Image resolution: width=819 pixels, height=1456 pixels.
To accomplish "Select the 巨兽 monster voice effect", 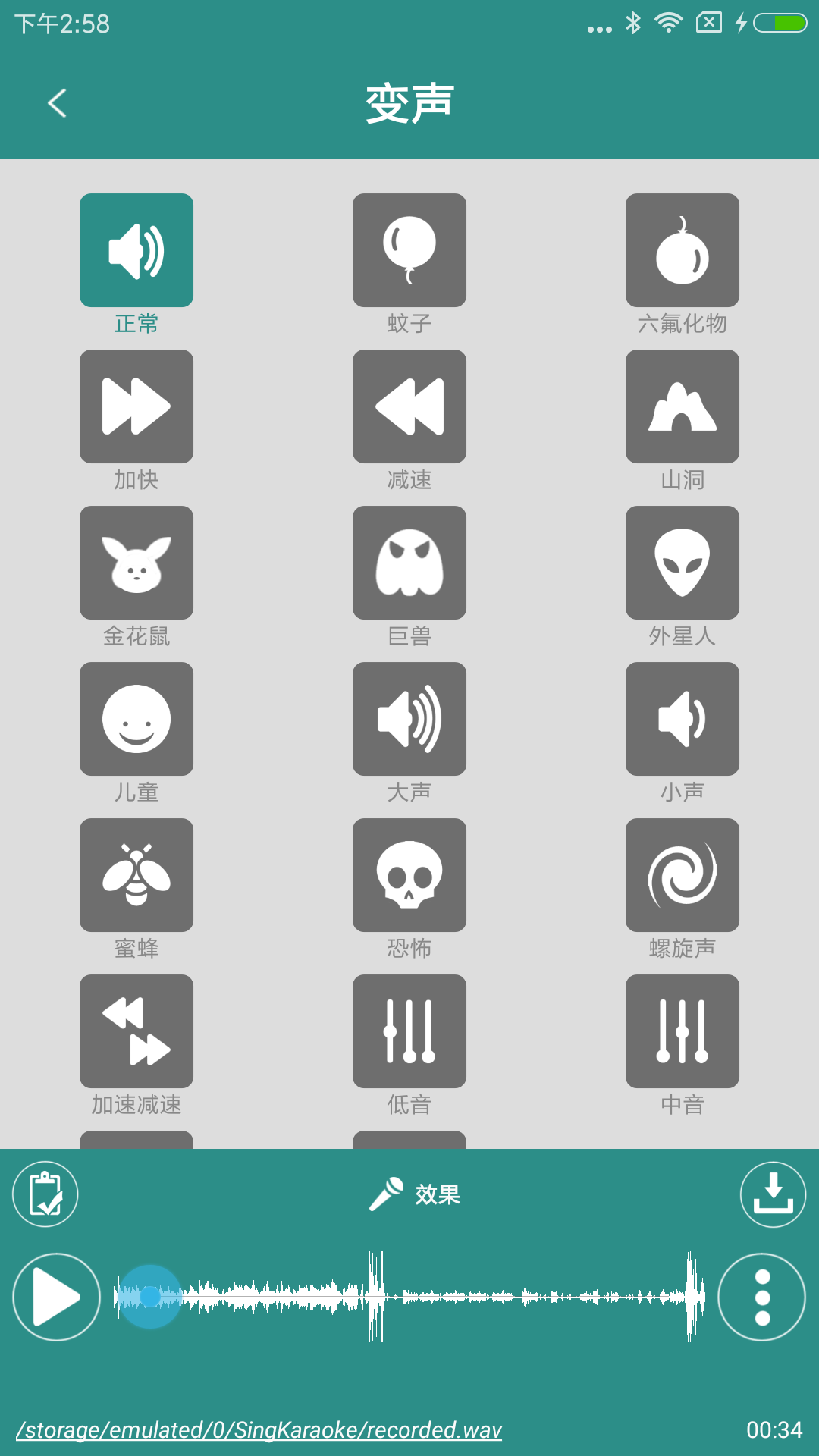I will [x=409, y=563].
